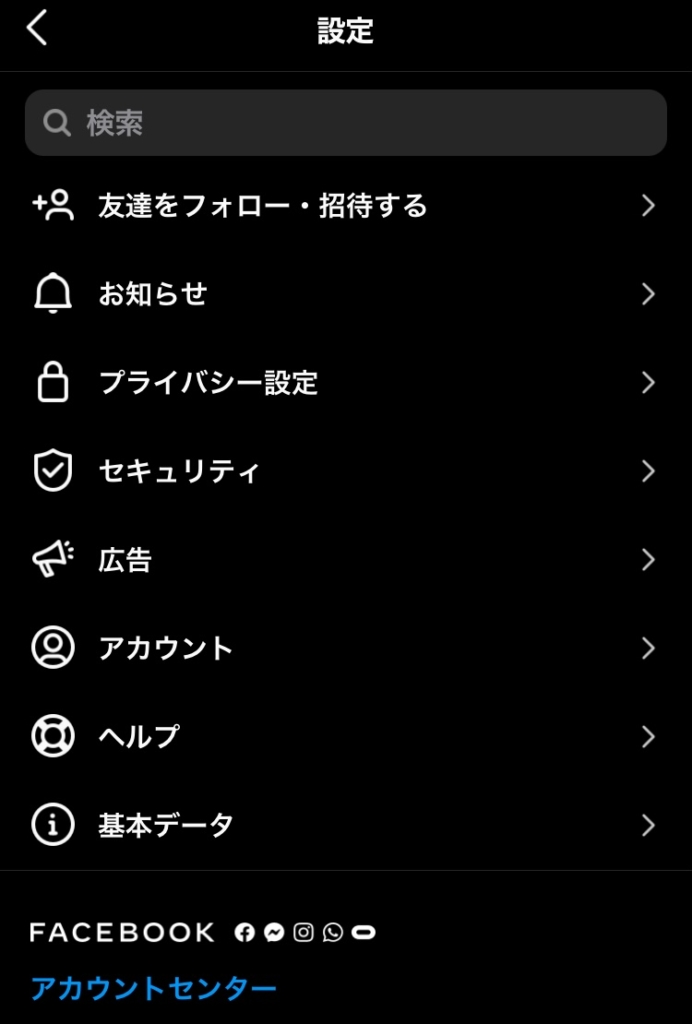Go back from the 設定 screen
Screen dimensions: 692x1024
coord(37,29)
